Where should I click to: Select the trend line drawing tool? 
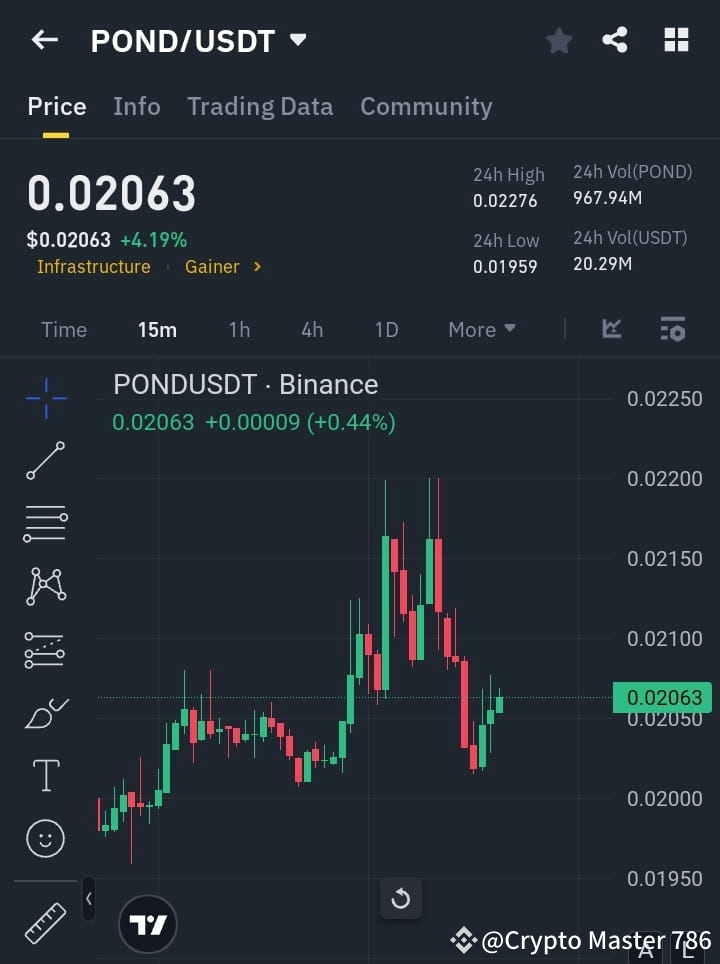tap(44, 461)
